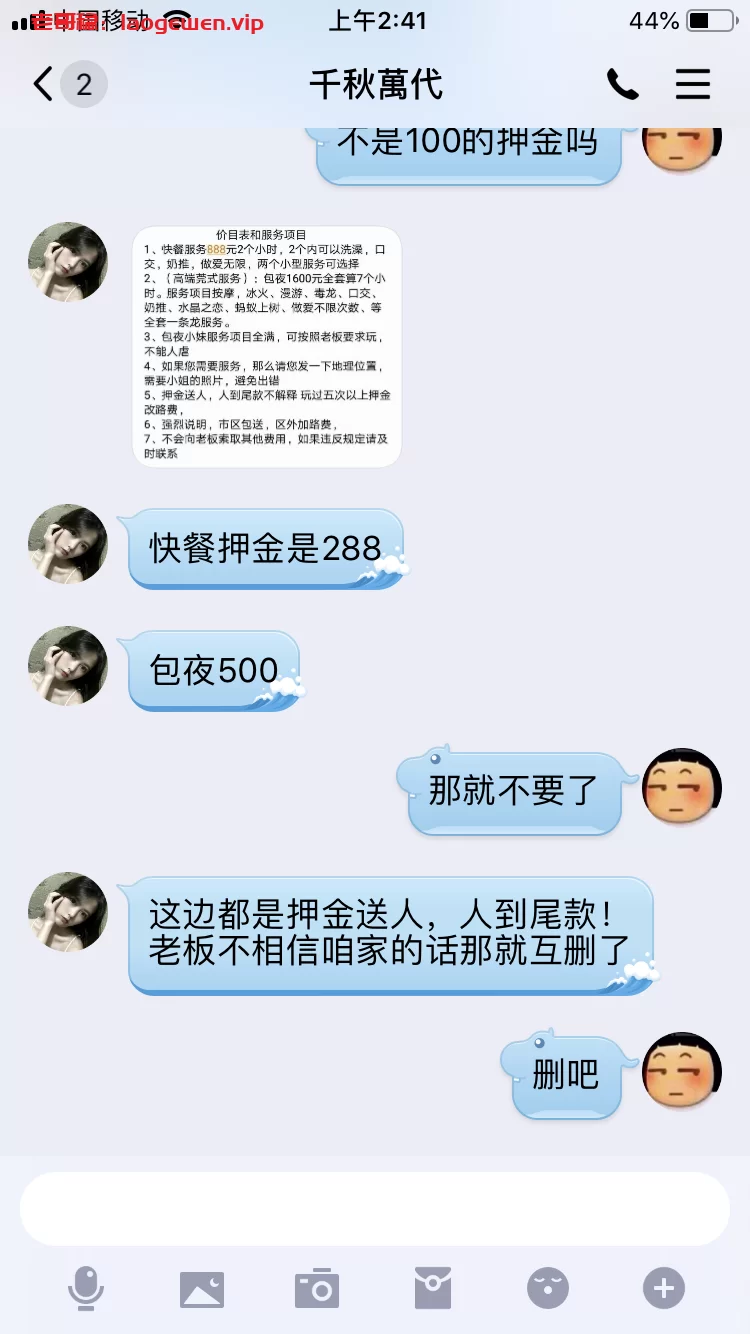Start a voice call with 千秋萬代
The height and width of the screenshot is (1334, 750).
622,85
